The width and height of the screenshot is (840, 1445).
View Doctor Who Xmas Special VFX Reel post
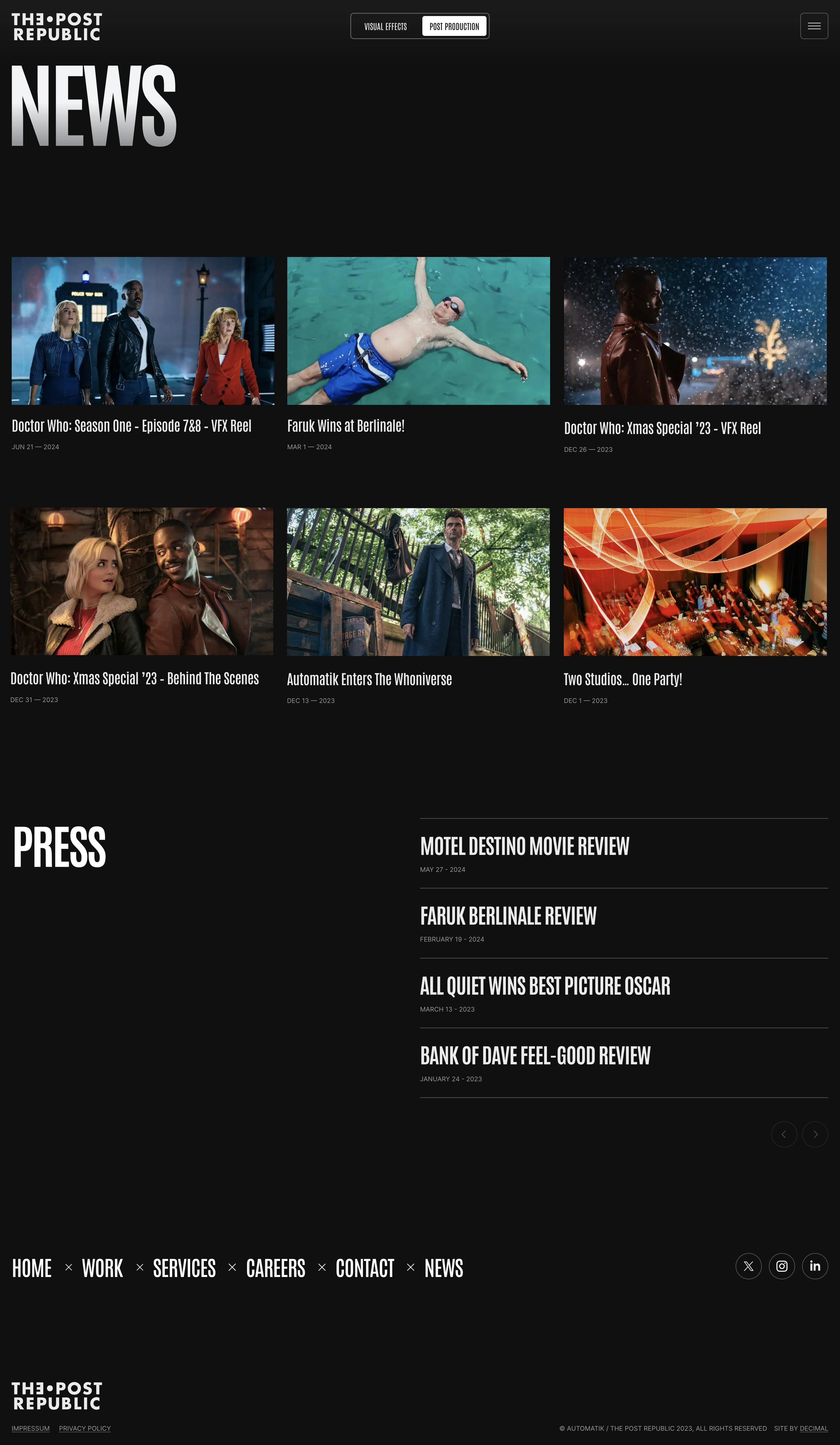pos(662,428)
